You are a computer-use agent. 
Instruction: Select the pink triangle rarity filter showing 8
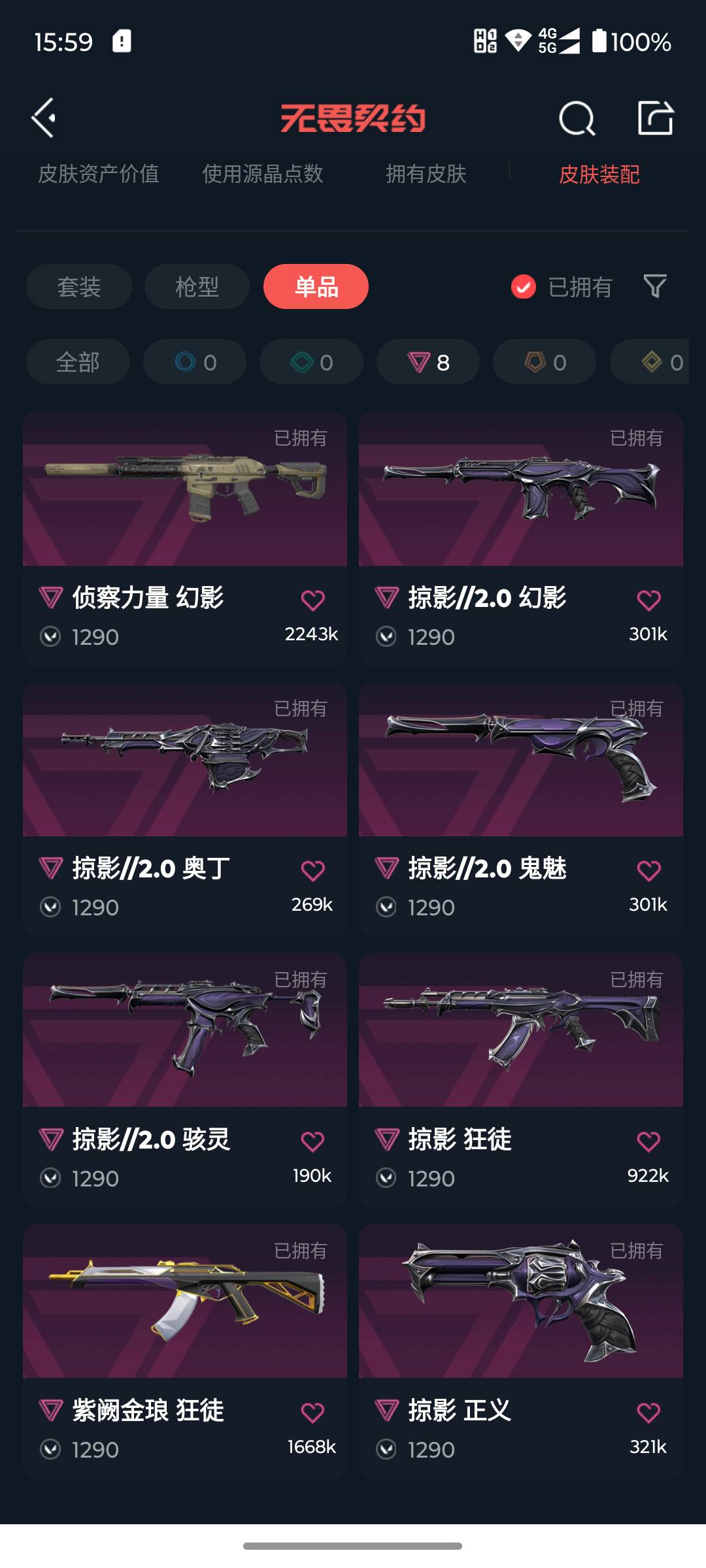pyautogui.click(x=428, y=361)
